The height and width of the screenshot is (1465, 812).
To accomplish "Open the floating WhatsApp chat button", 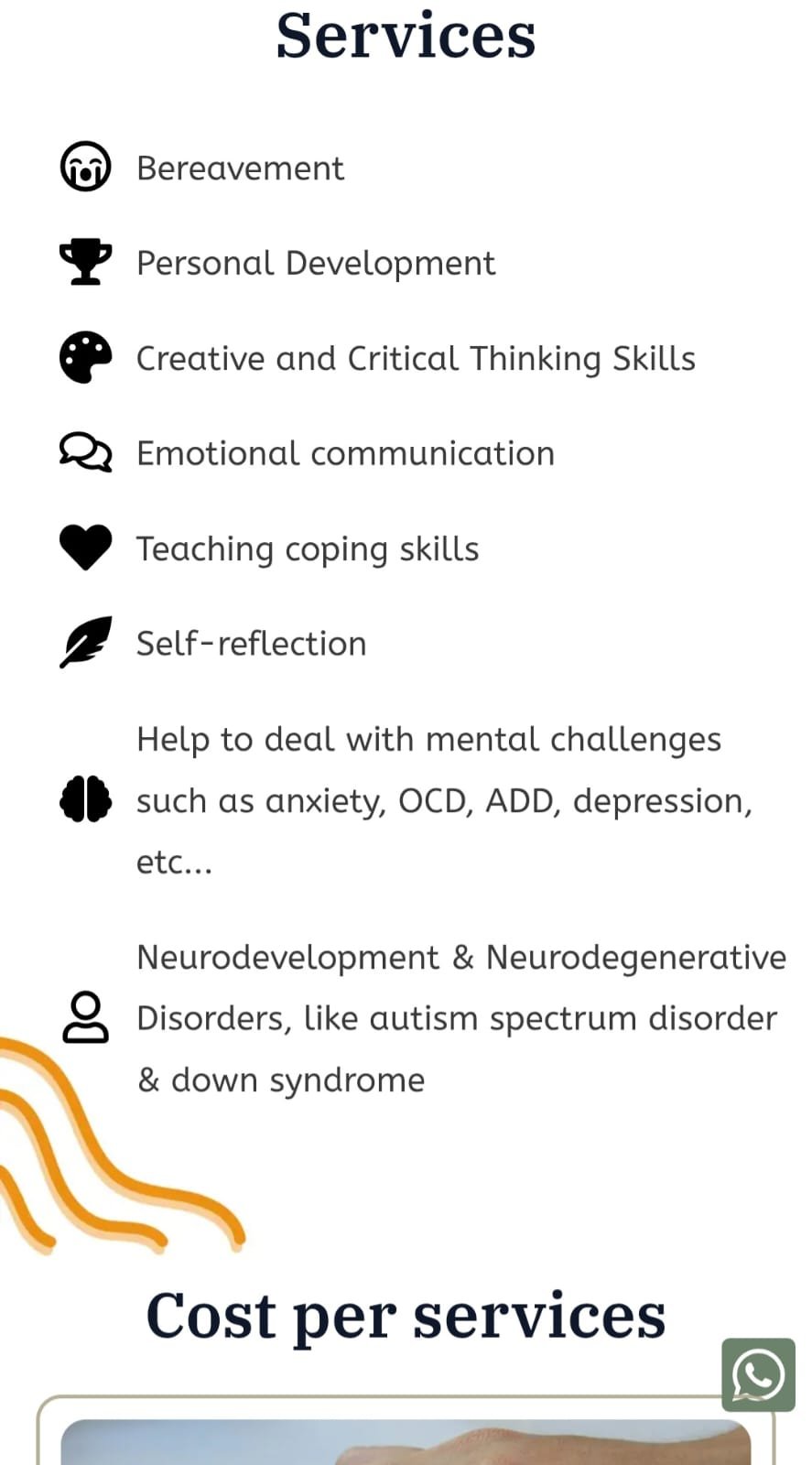I will coord(758,1374).
